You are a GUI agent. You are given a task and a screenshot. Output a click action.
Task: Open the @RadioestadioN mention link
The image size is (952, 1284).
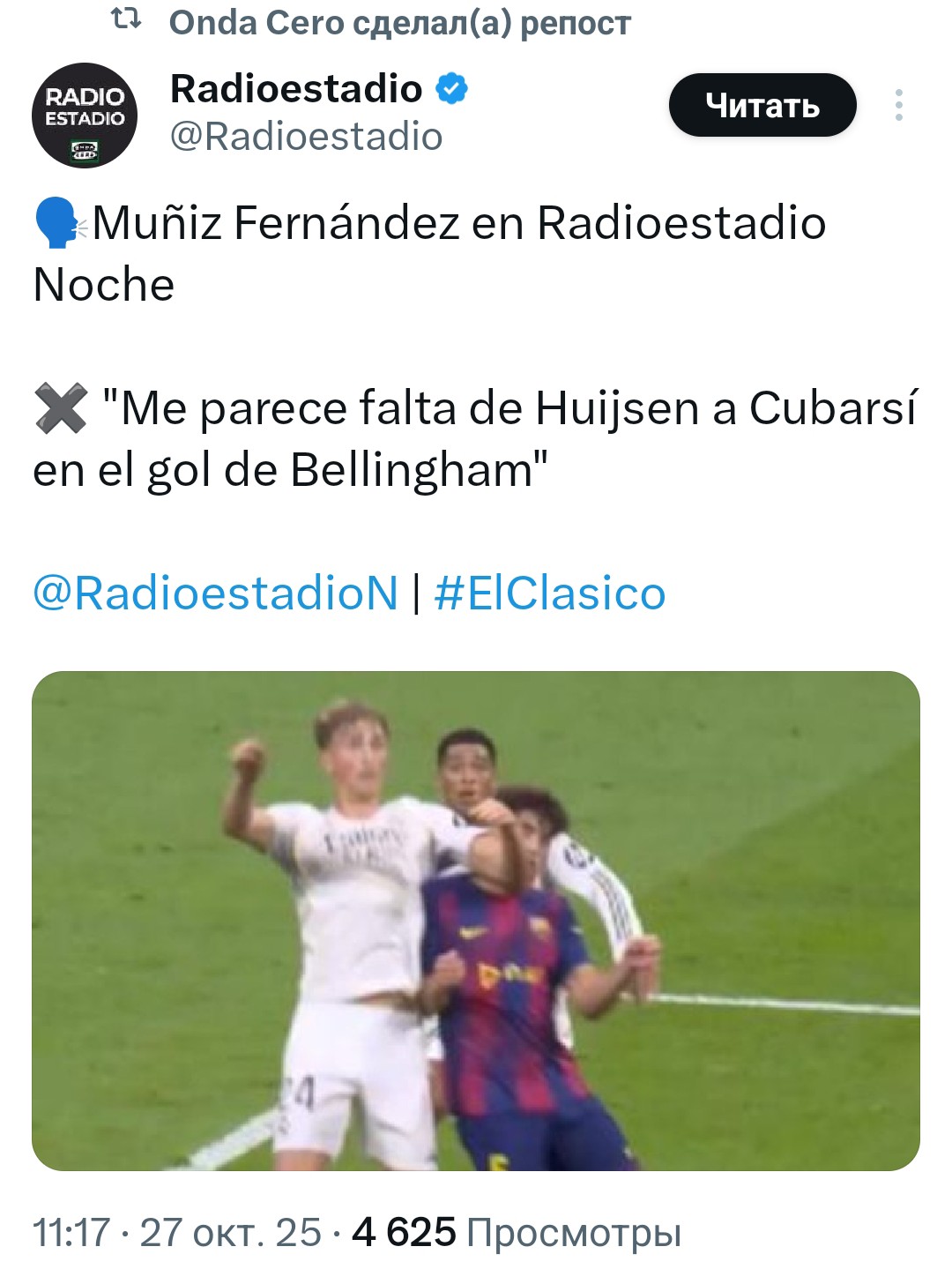pos(215,593)
